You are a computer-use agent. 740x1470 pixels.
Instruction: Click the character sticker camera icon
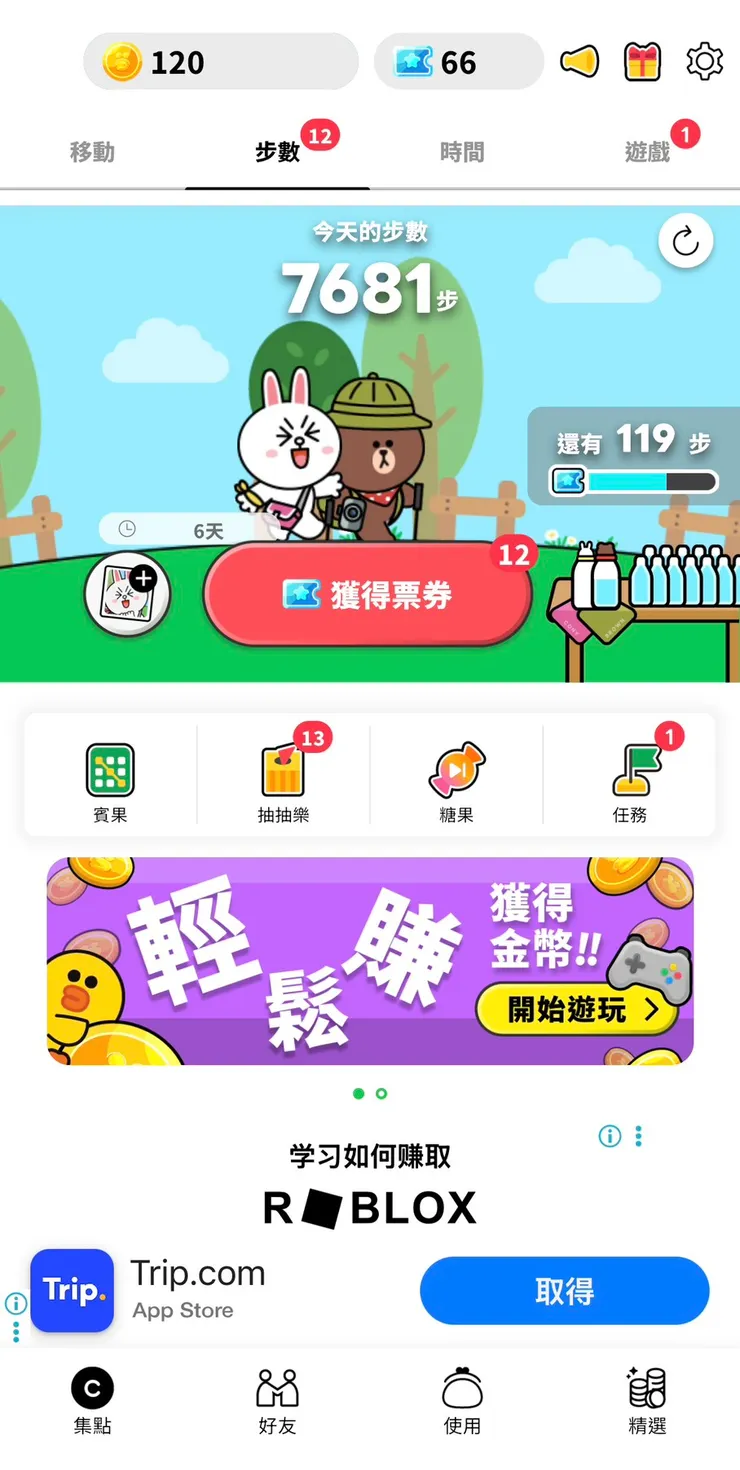click(128, 594)
